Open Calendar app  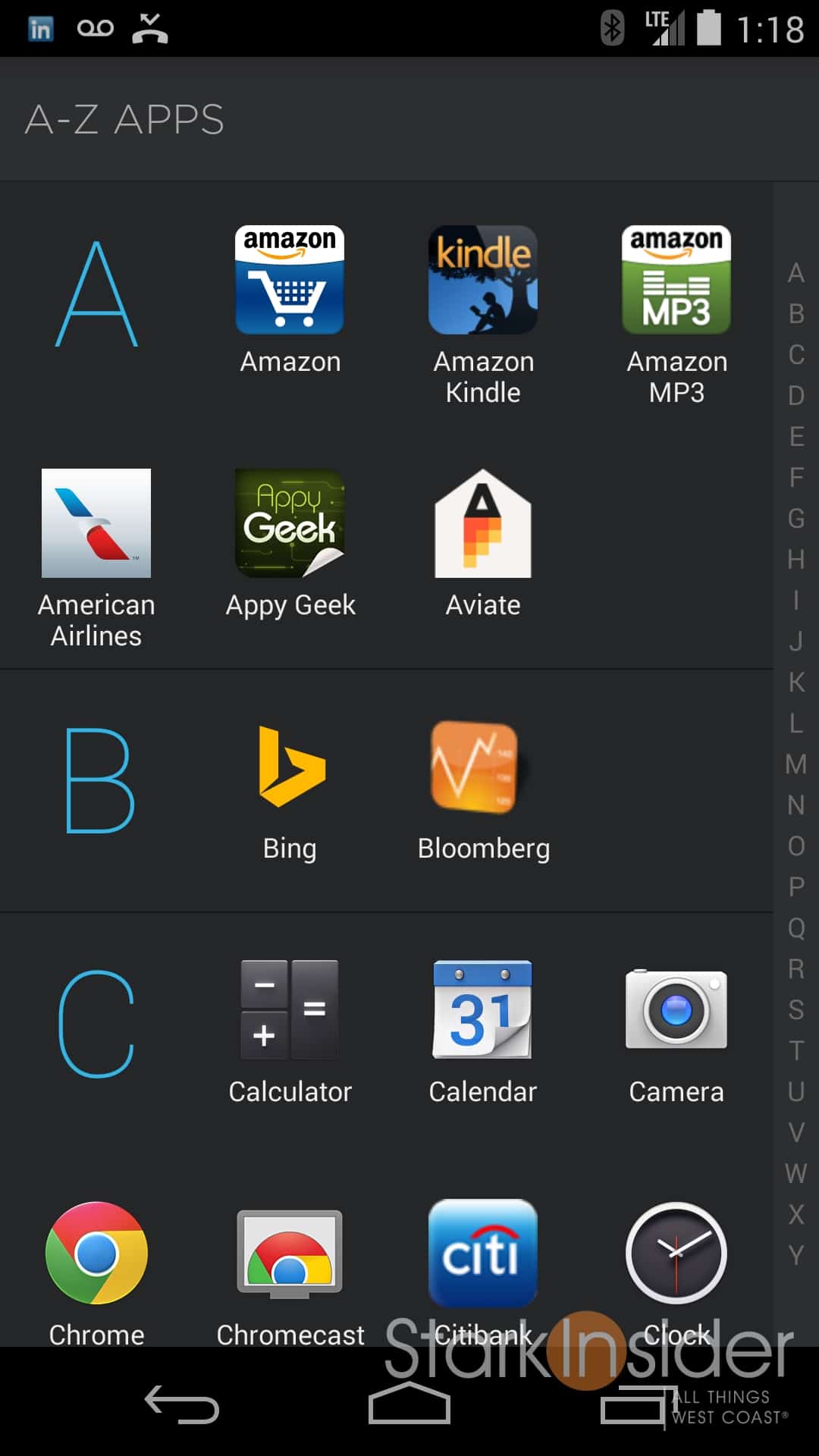point(483,1010)
